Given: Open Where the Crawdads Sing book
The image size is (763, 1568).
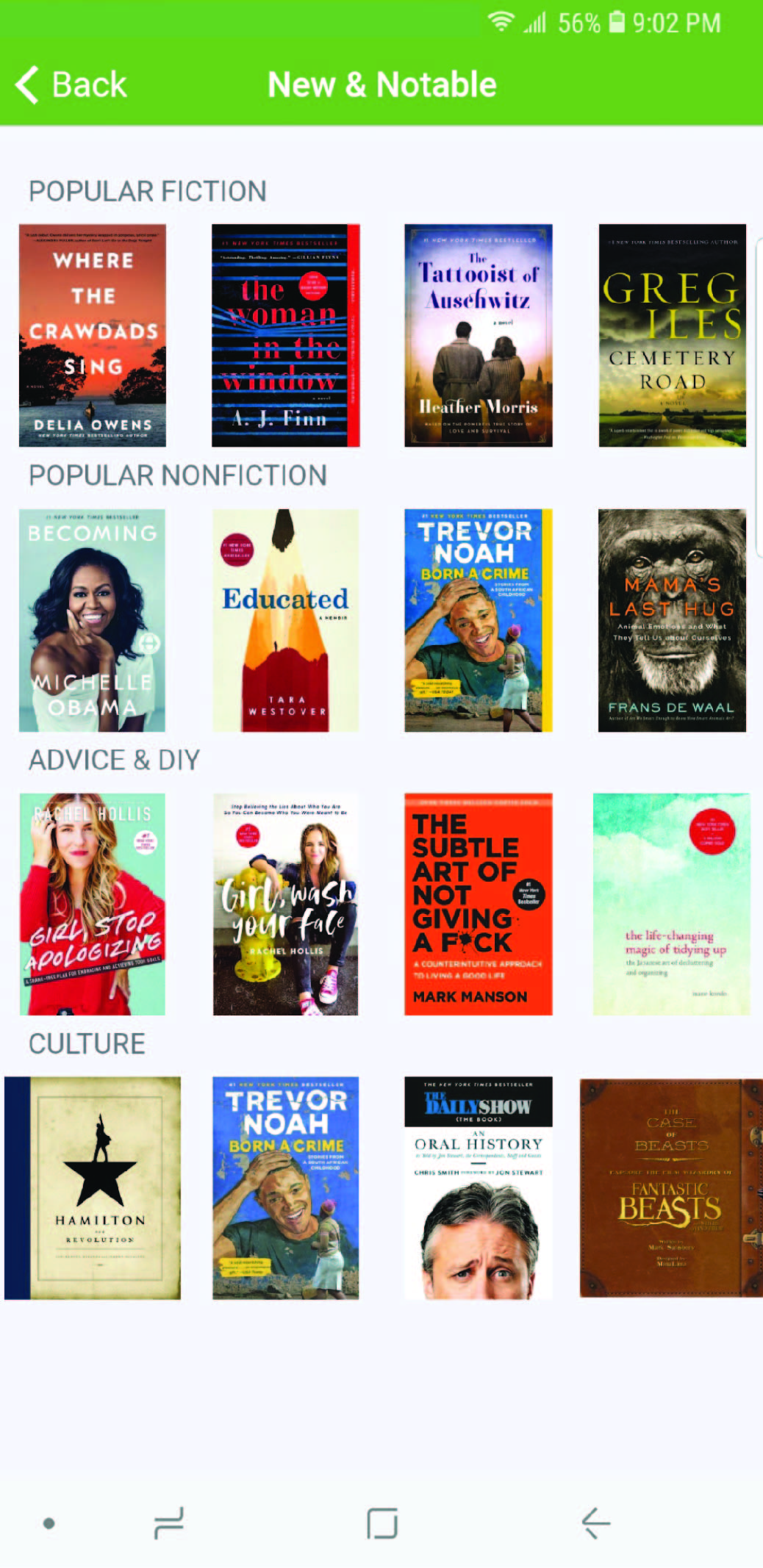Looking at the screenshot, I should click(x=93, y=335).
